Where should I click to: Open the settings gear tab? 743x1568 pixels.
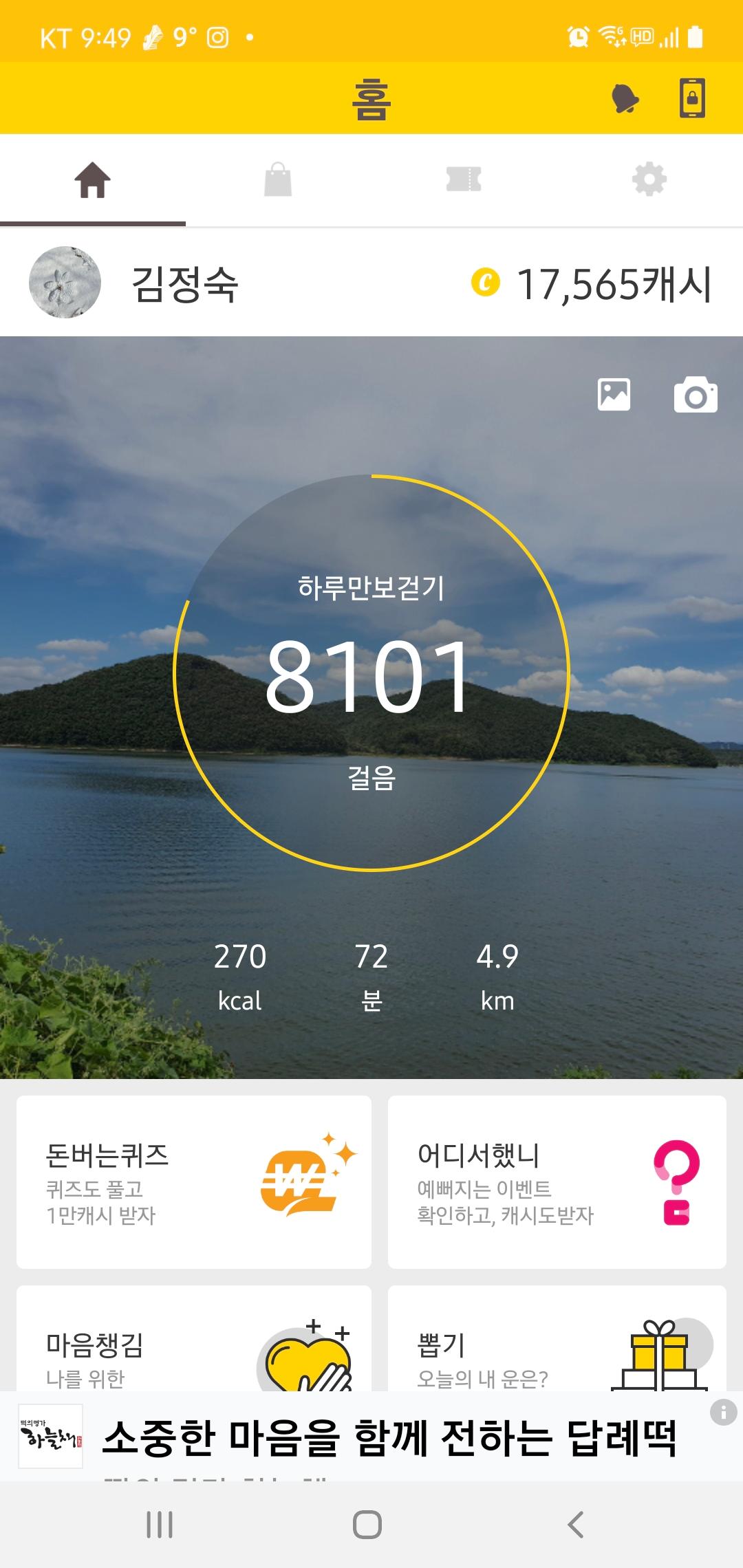(649, 181)
